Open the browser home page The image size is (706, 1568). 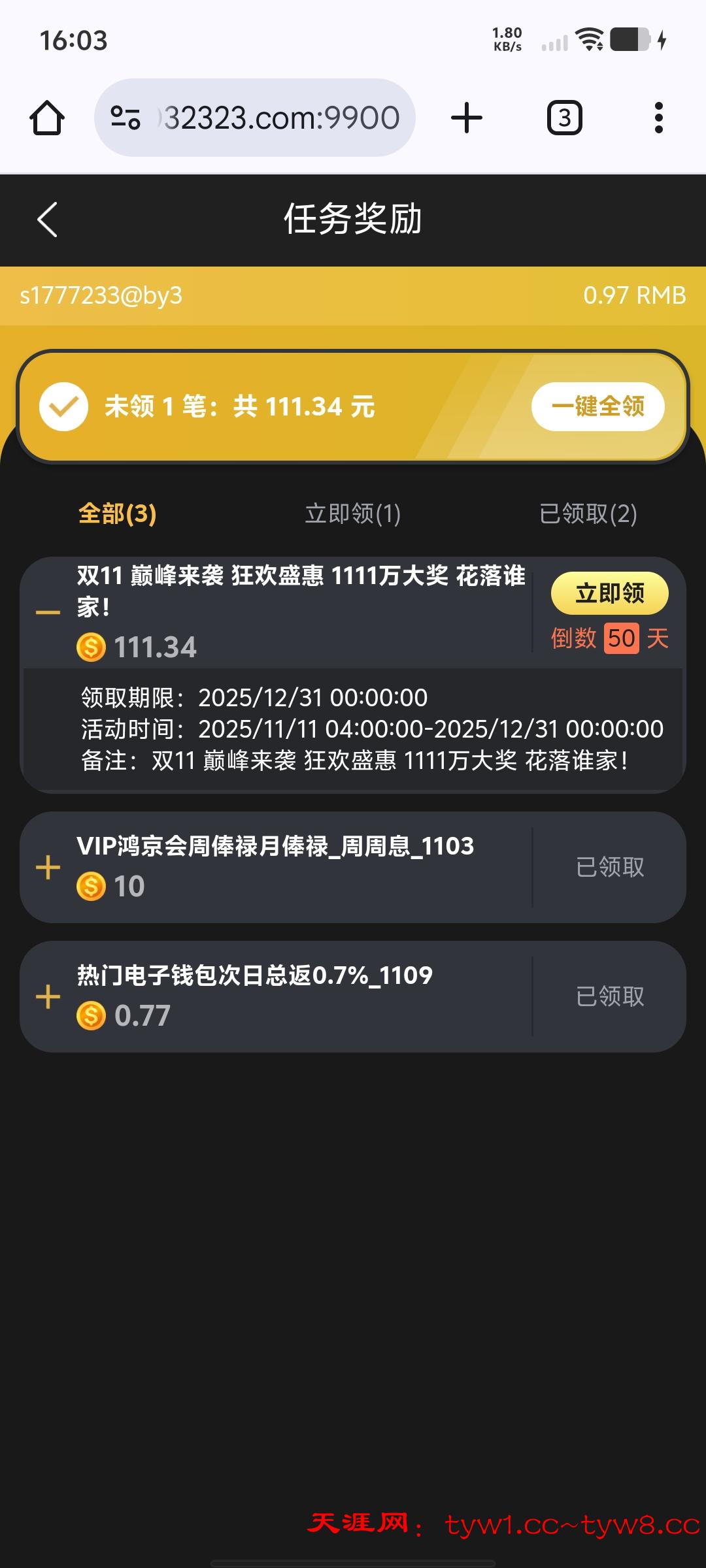pos(47,118)
